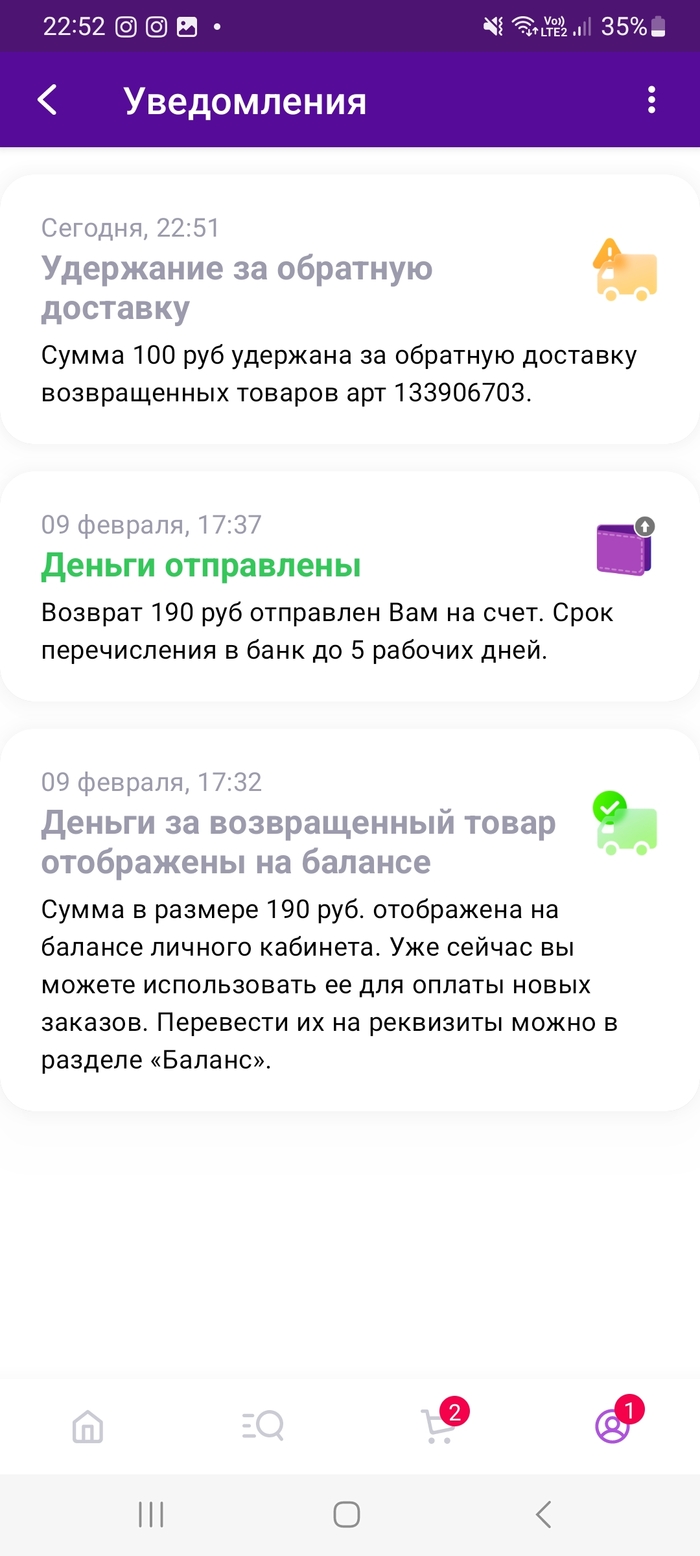Open the Деньги за возвращенный товар notification
700x1556 pixels.
[349, 920]
